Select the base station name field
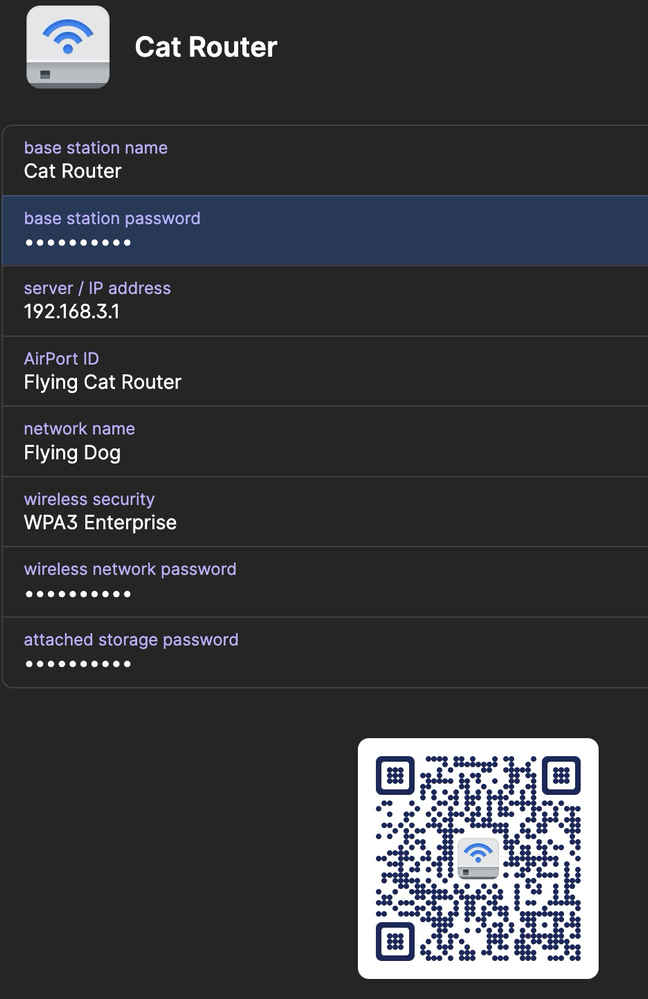Image resolution: width=648 pixels, height=999 pixels. coord(324,160)
